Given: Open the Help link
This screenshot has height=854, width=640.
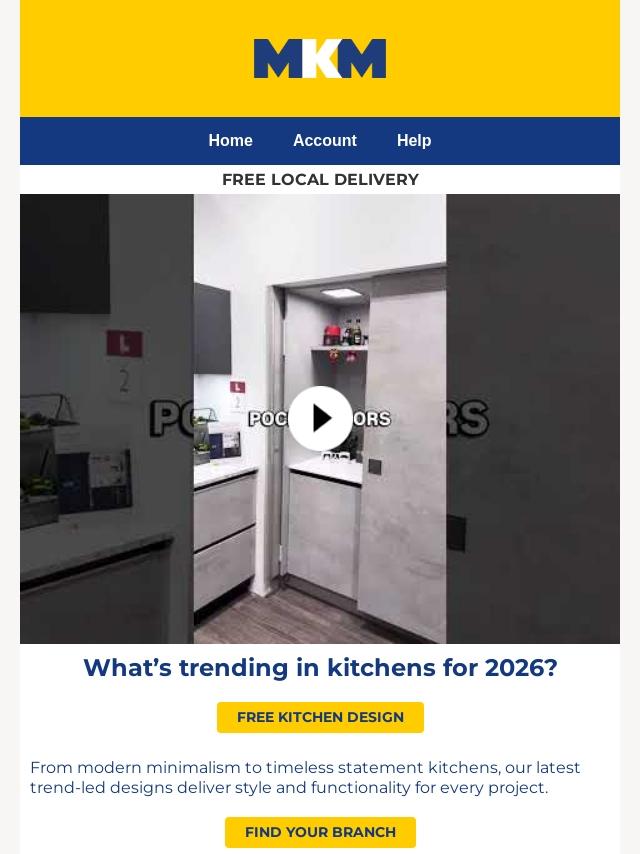Looking at the screenshot, I should (414, 141).
